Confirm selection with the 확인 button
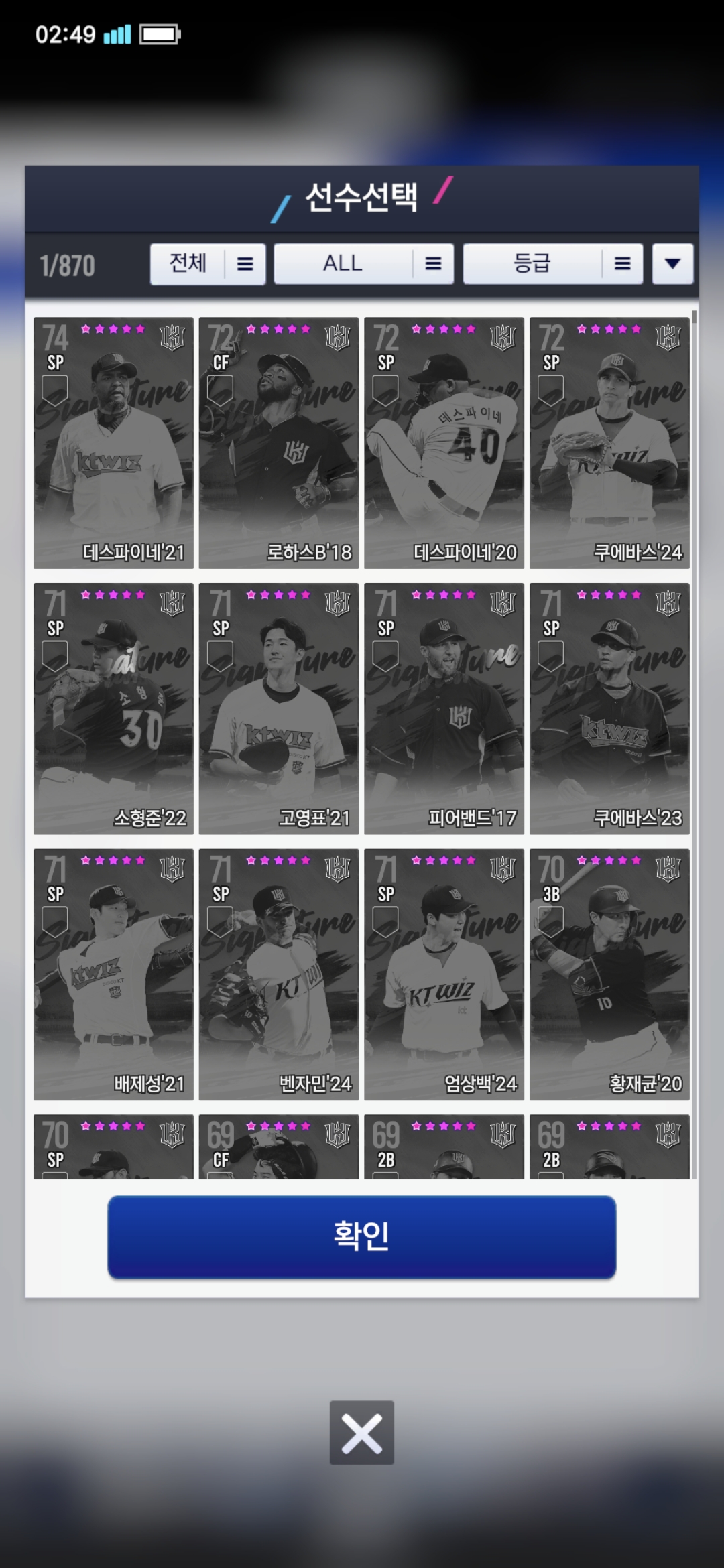 tap(361, 1236)
